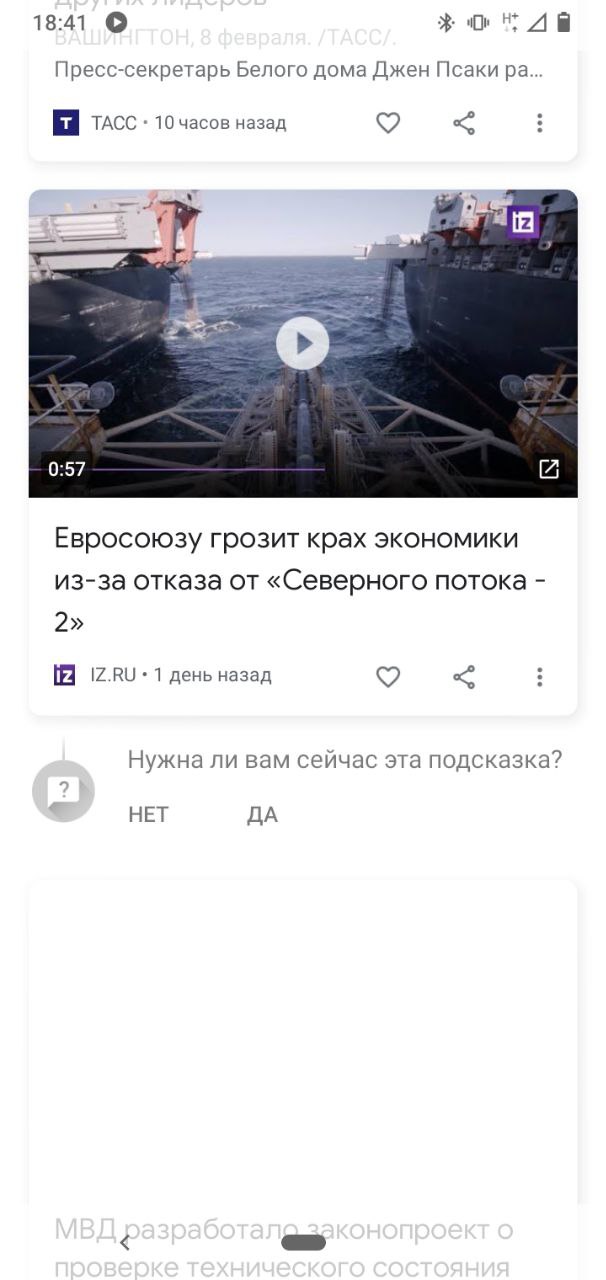Answer ДА to the hint question
606x1280 pixels.
262,815
